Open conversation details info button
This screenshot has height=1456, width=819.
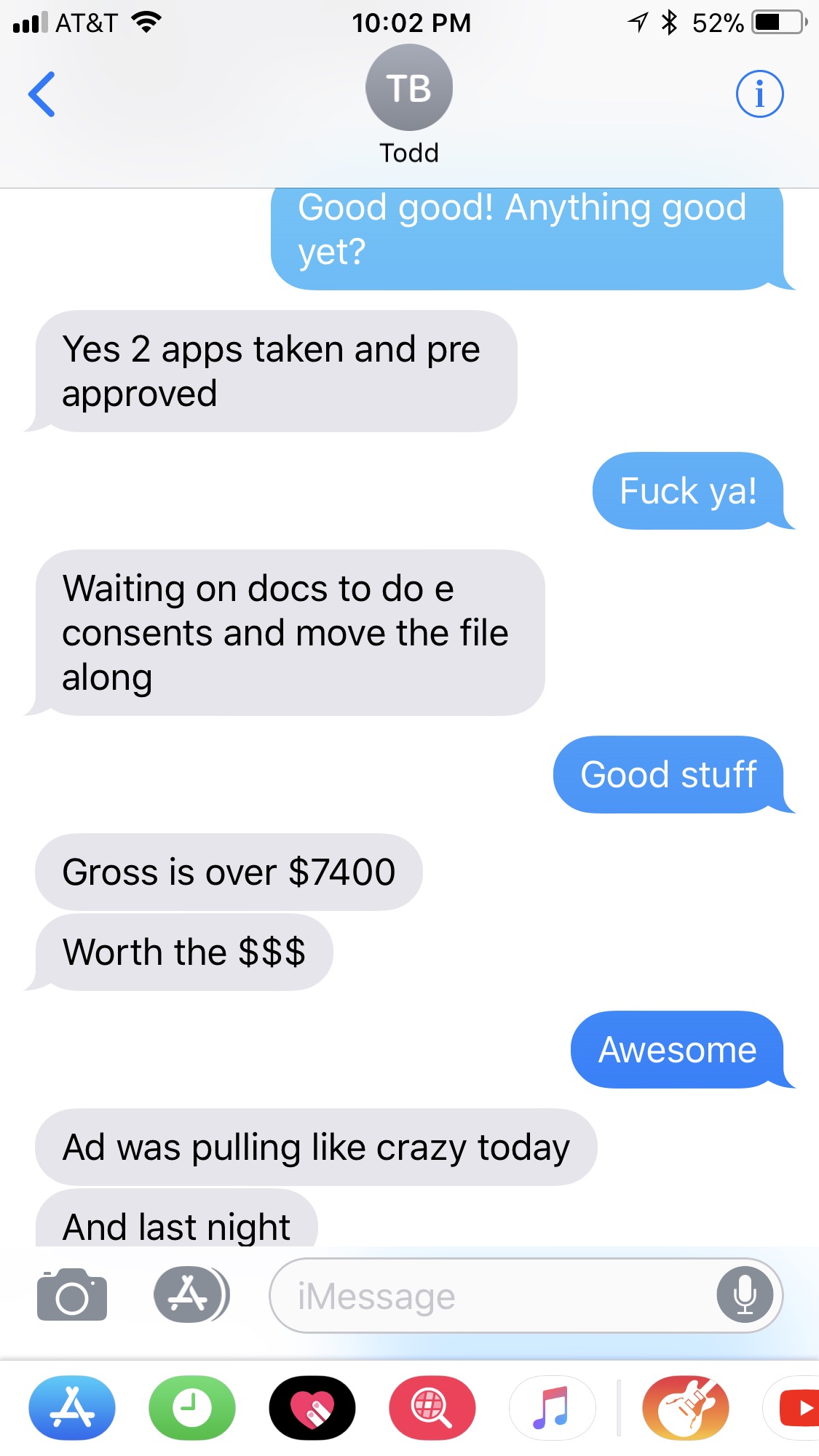tap(759, 94)
